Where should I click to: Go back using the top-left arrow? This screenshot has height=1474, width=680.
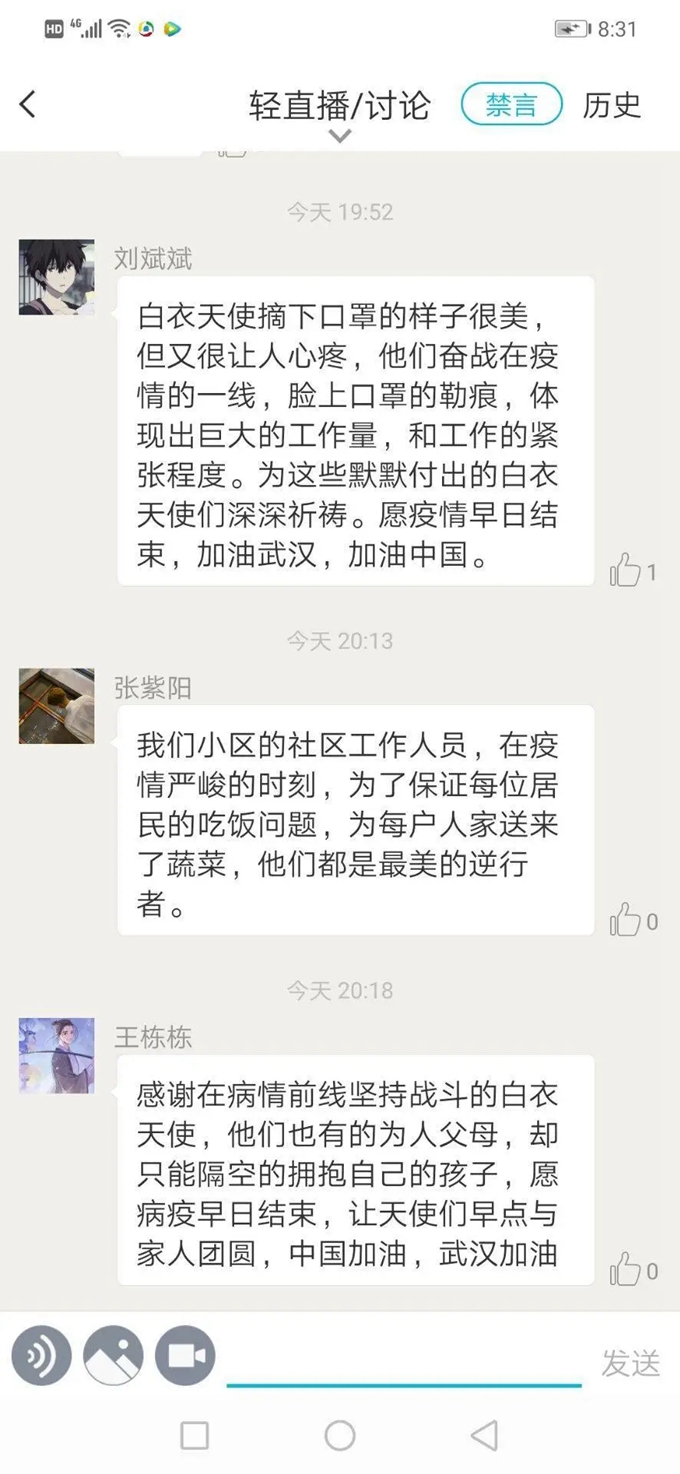[x=28, y=104]
